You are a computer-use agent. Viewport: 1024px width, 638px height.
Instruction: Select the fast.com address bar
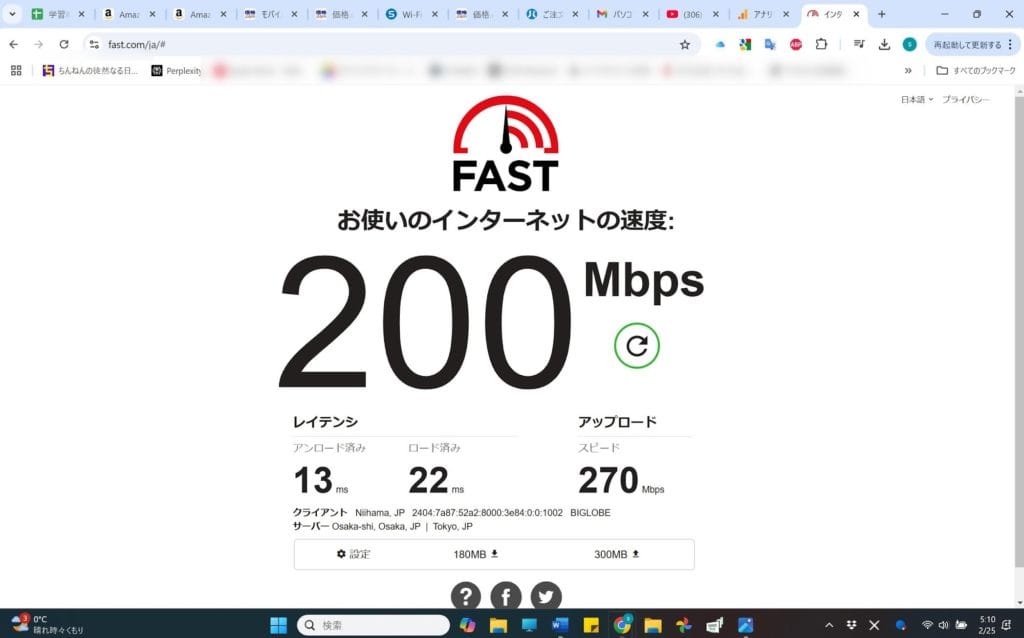tap(380, 44)
